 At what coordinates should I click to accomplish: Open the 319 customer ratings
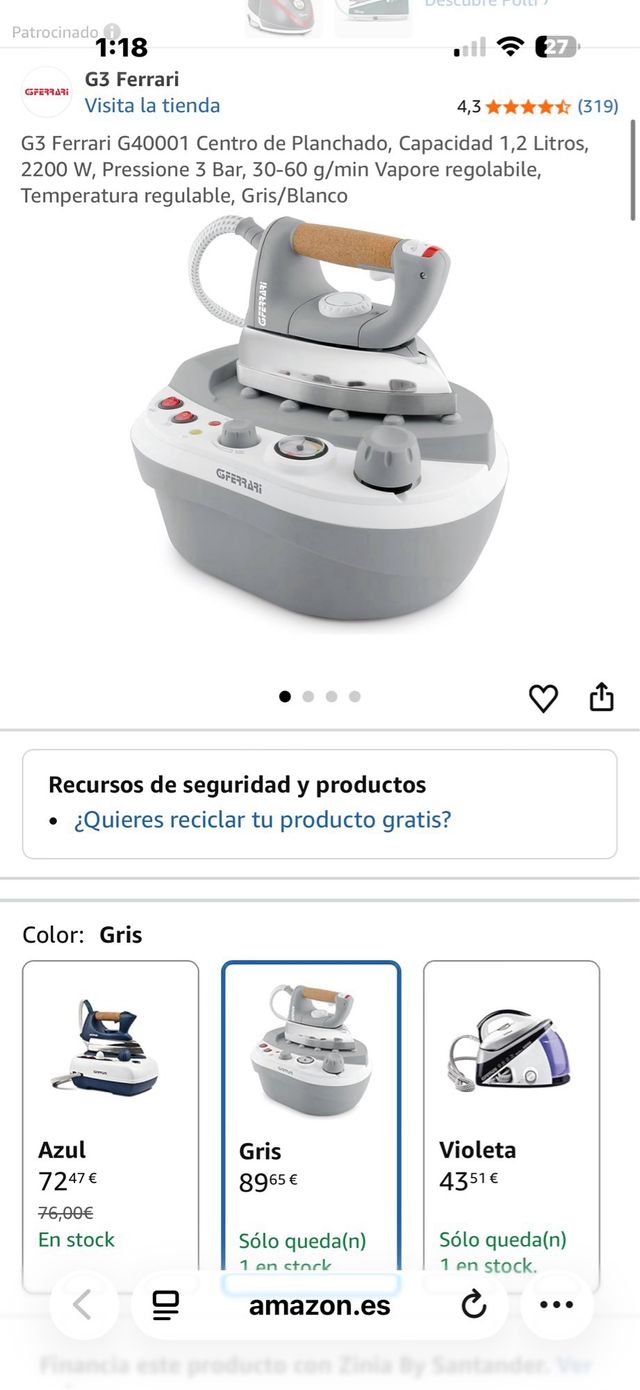[597, 106]
